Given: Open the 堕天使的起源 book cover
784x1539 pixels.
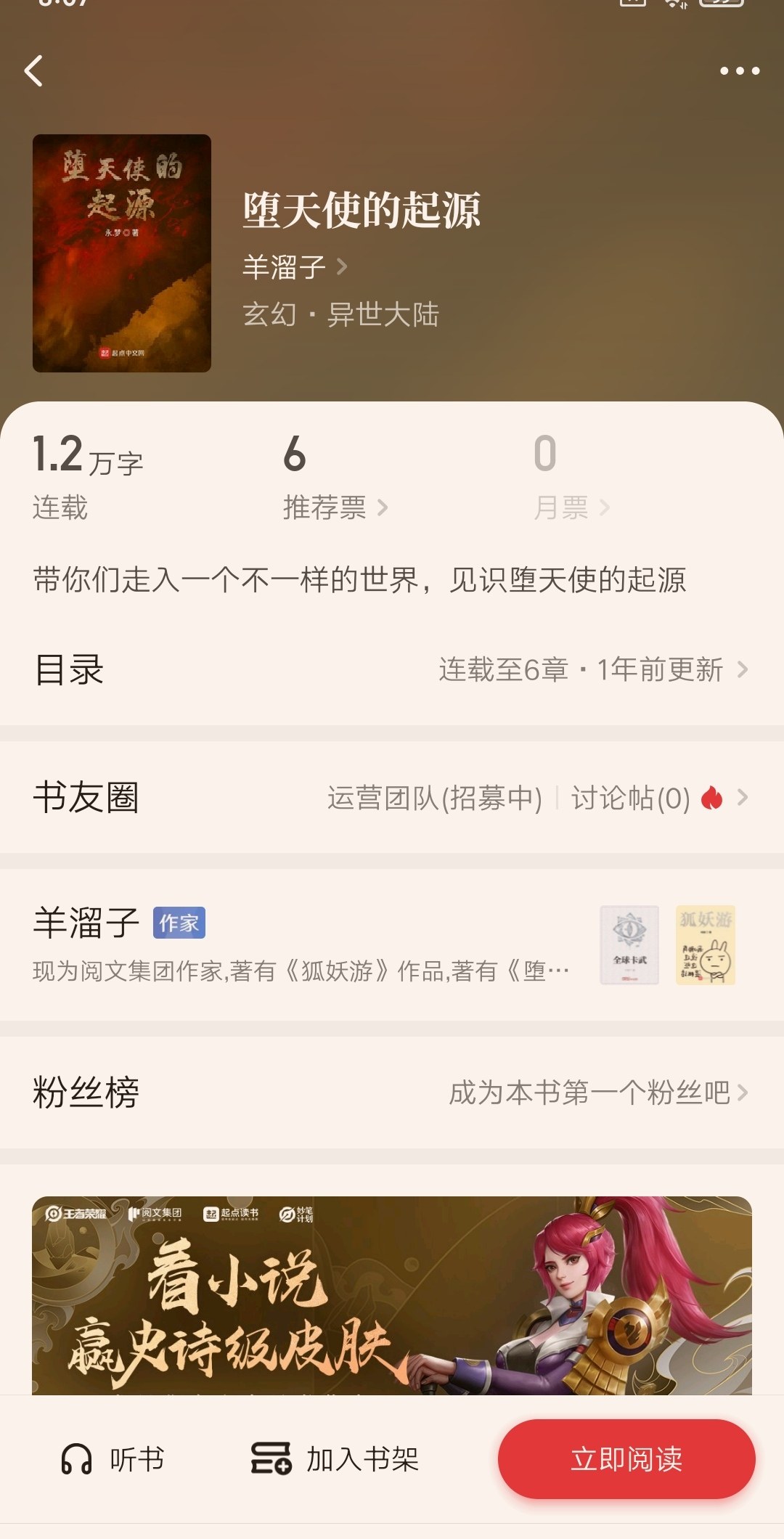Looking at the screenshot, I should pyautogui.click(x=122, y=253).
